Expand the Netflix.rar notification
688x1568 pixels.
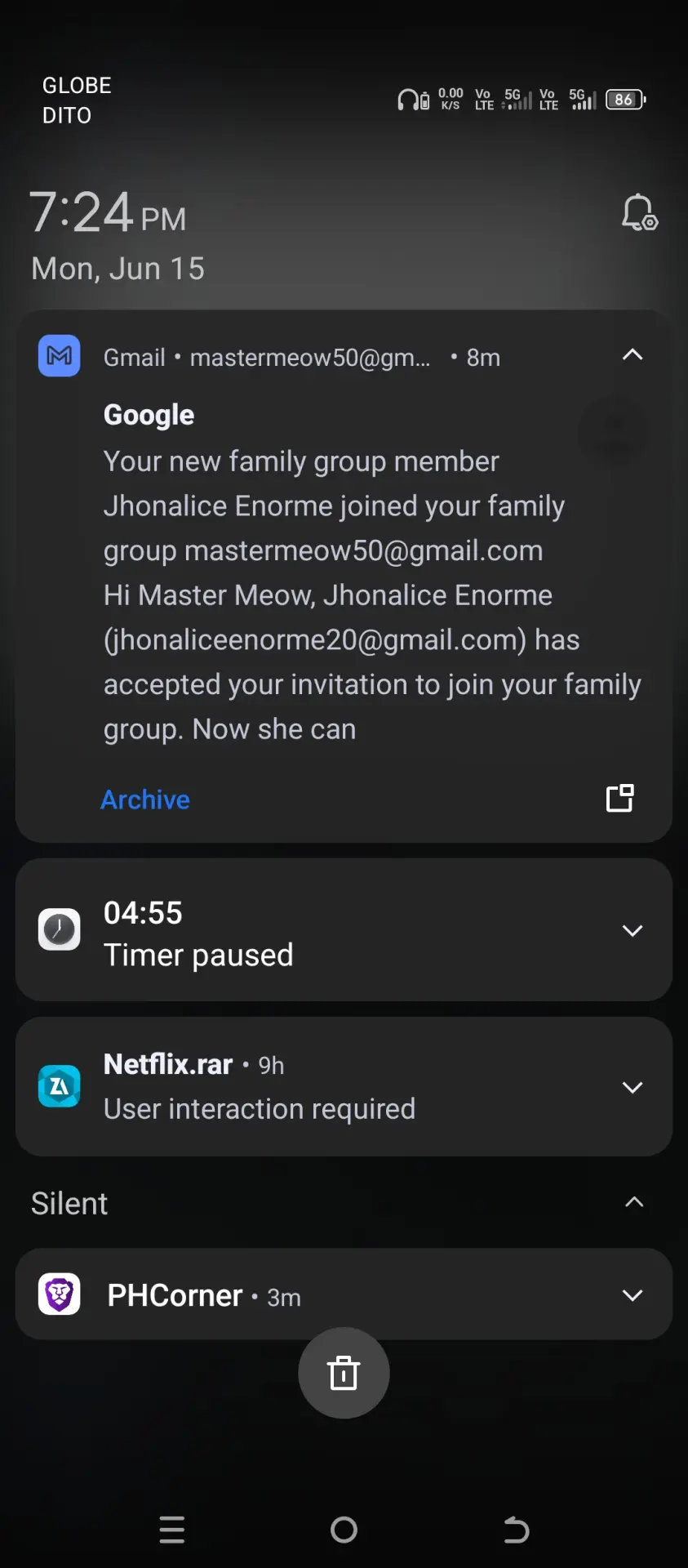click(x=633, y=1087)
